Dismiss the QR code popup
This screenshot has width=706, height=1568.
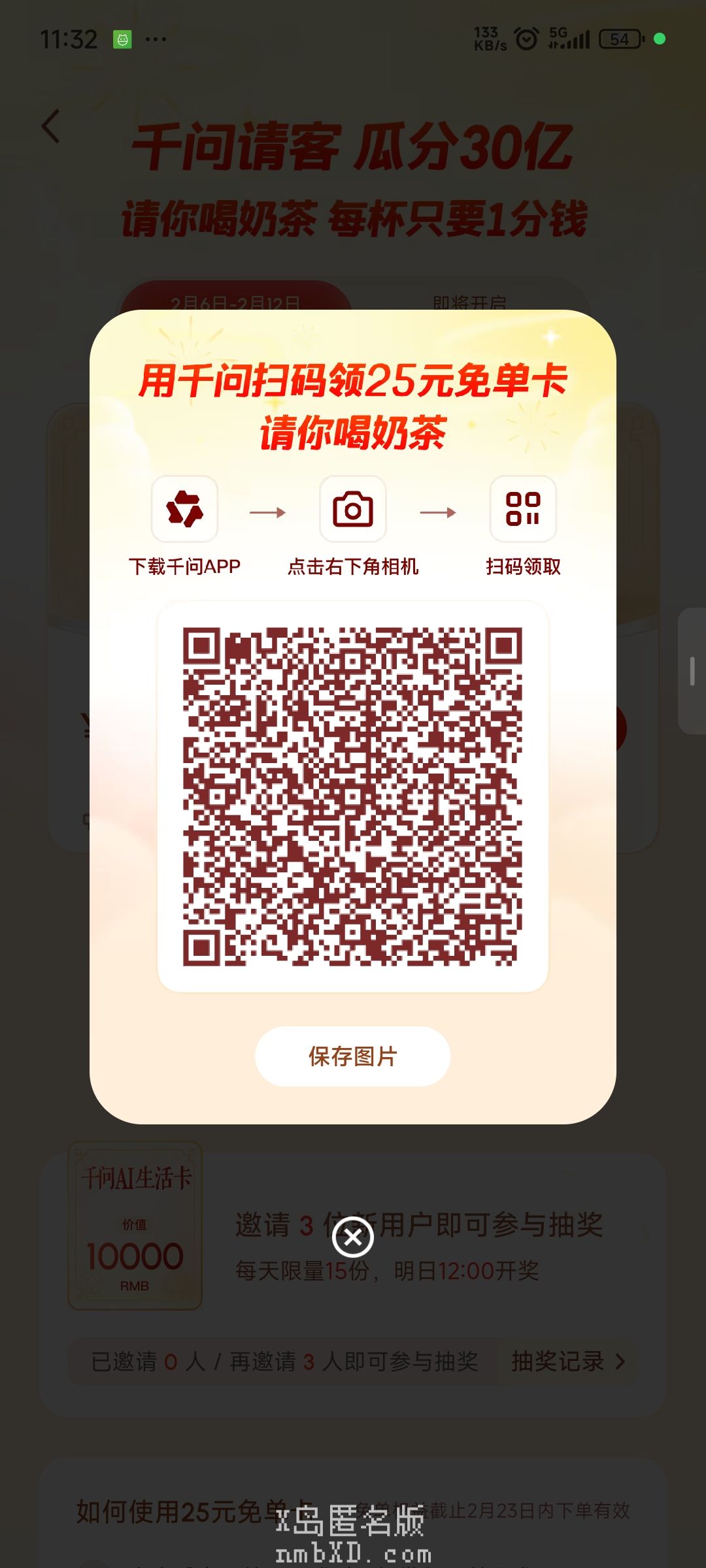coord(353,1237)
